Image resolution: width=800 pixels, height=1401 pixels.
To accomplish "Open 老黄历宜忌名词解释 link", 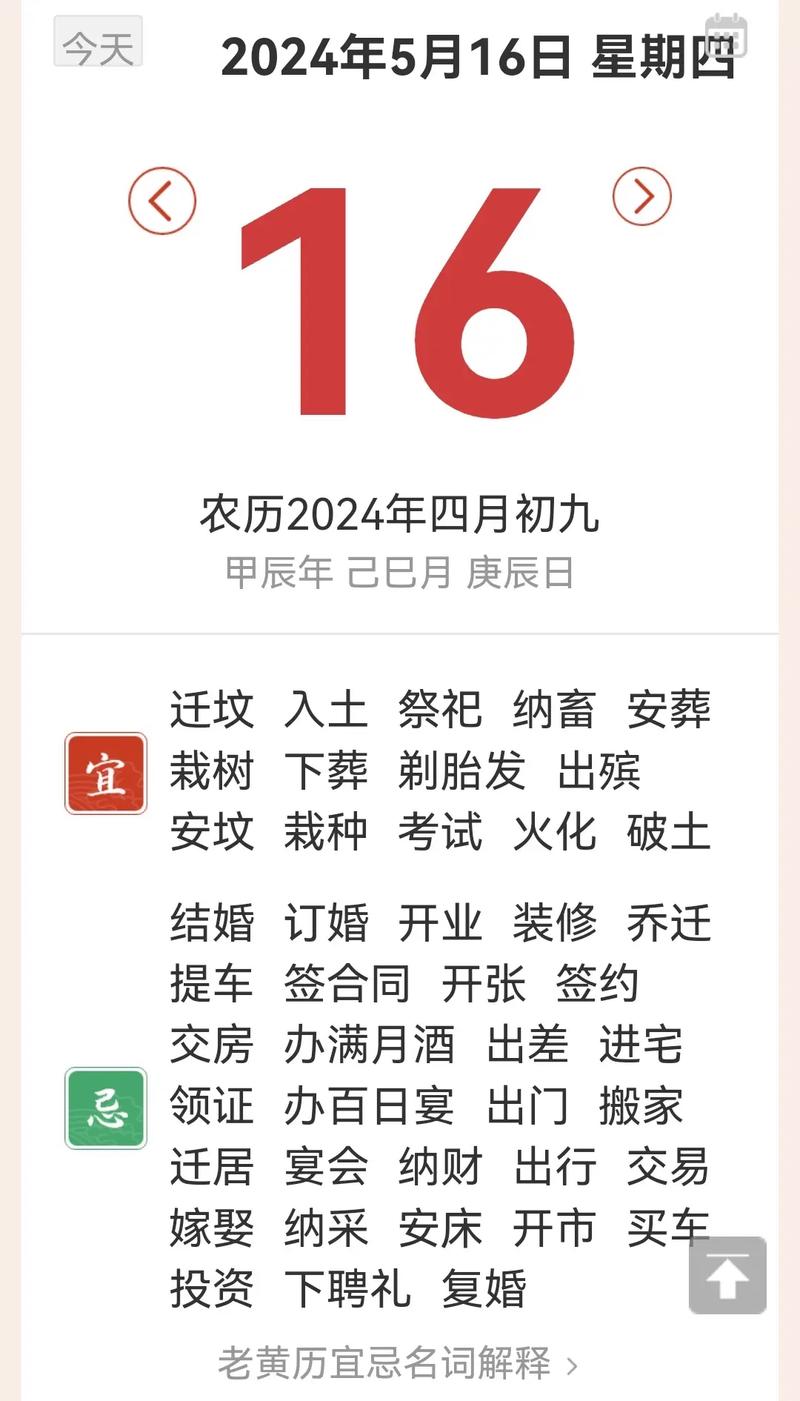I will click(398, 1362).
